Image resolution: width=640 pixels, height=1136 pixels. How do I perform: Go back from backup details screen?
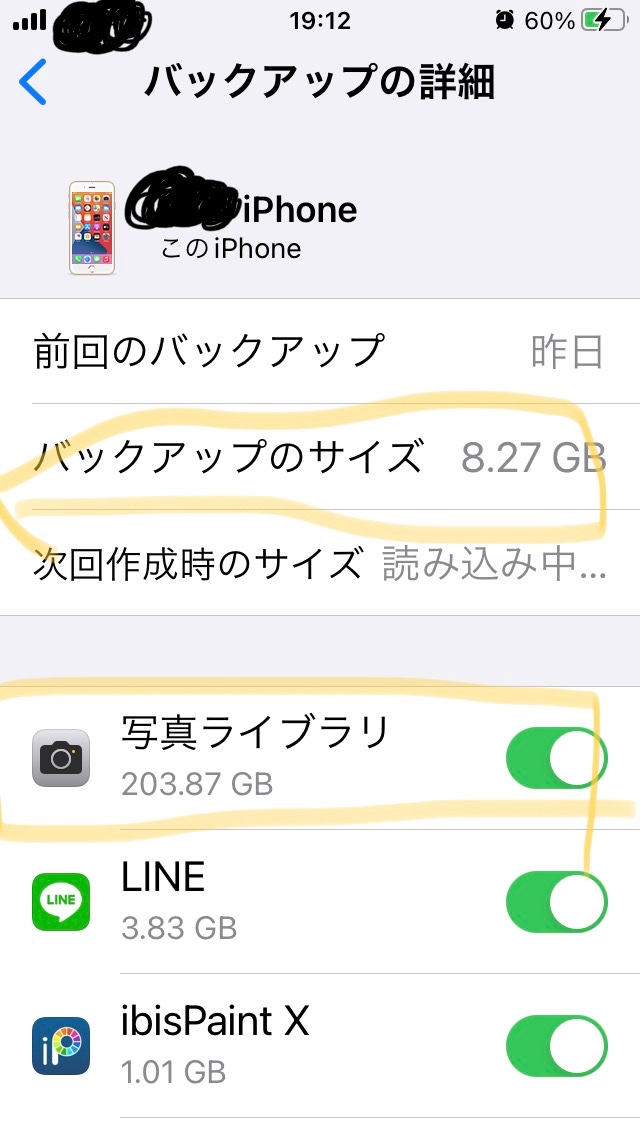click(33, 82)
